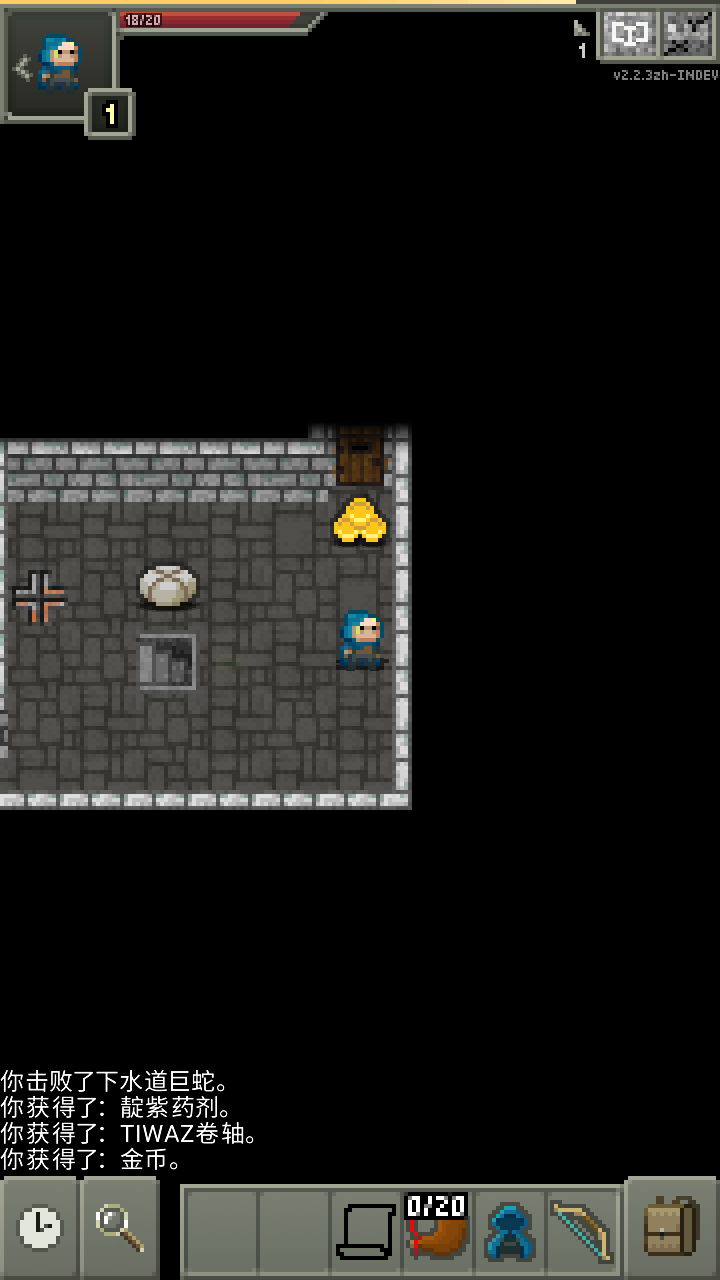Open the backpack inventory
Screen dimensions: 720x1280
click(671, 1226)
